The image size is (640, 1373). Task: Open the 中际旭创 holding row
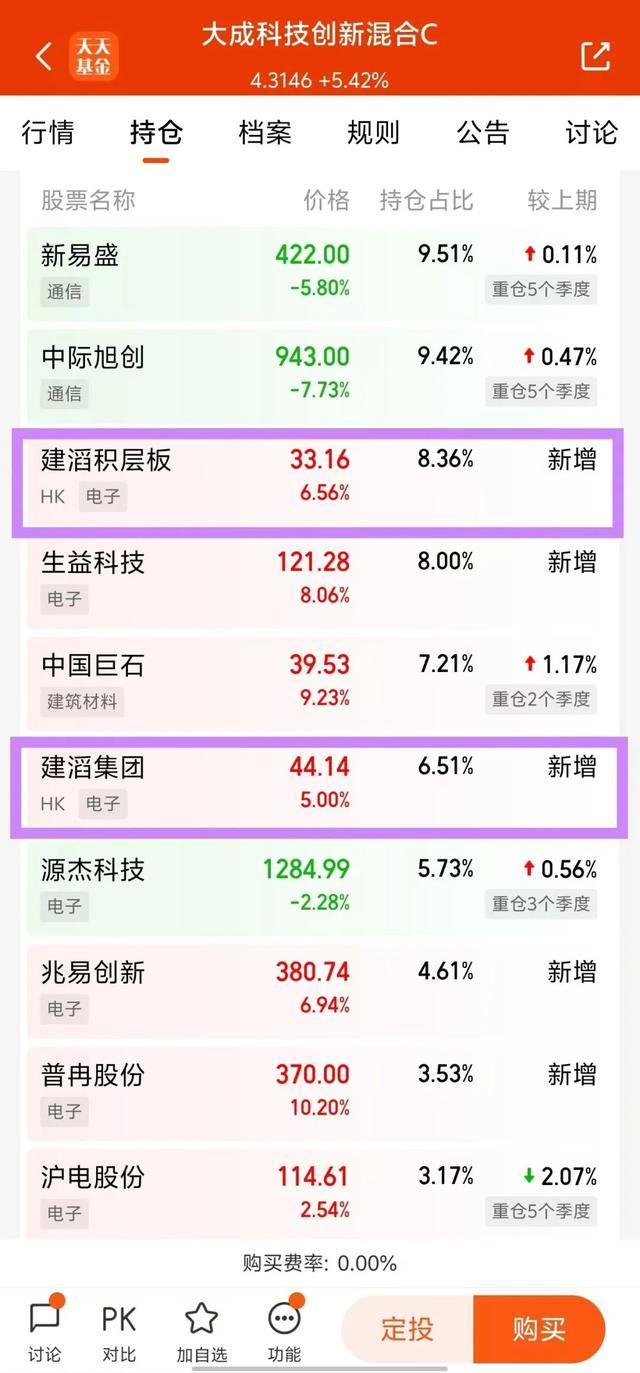tap(314, 375)
